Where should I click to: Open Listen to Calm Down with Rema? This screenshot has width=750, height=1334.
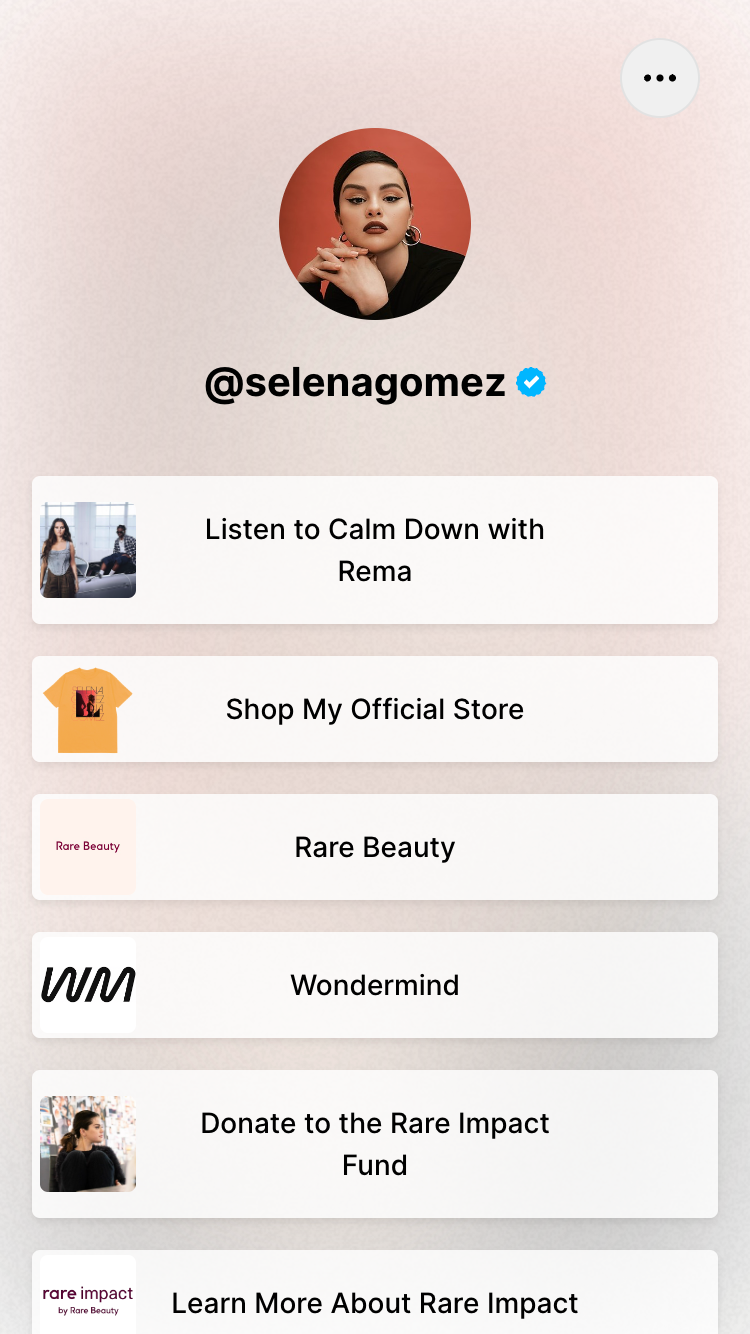(375, 550)
